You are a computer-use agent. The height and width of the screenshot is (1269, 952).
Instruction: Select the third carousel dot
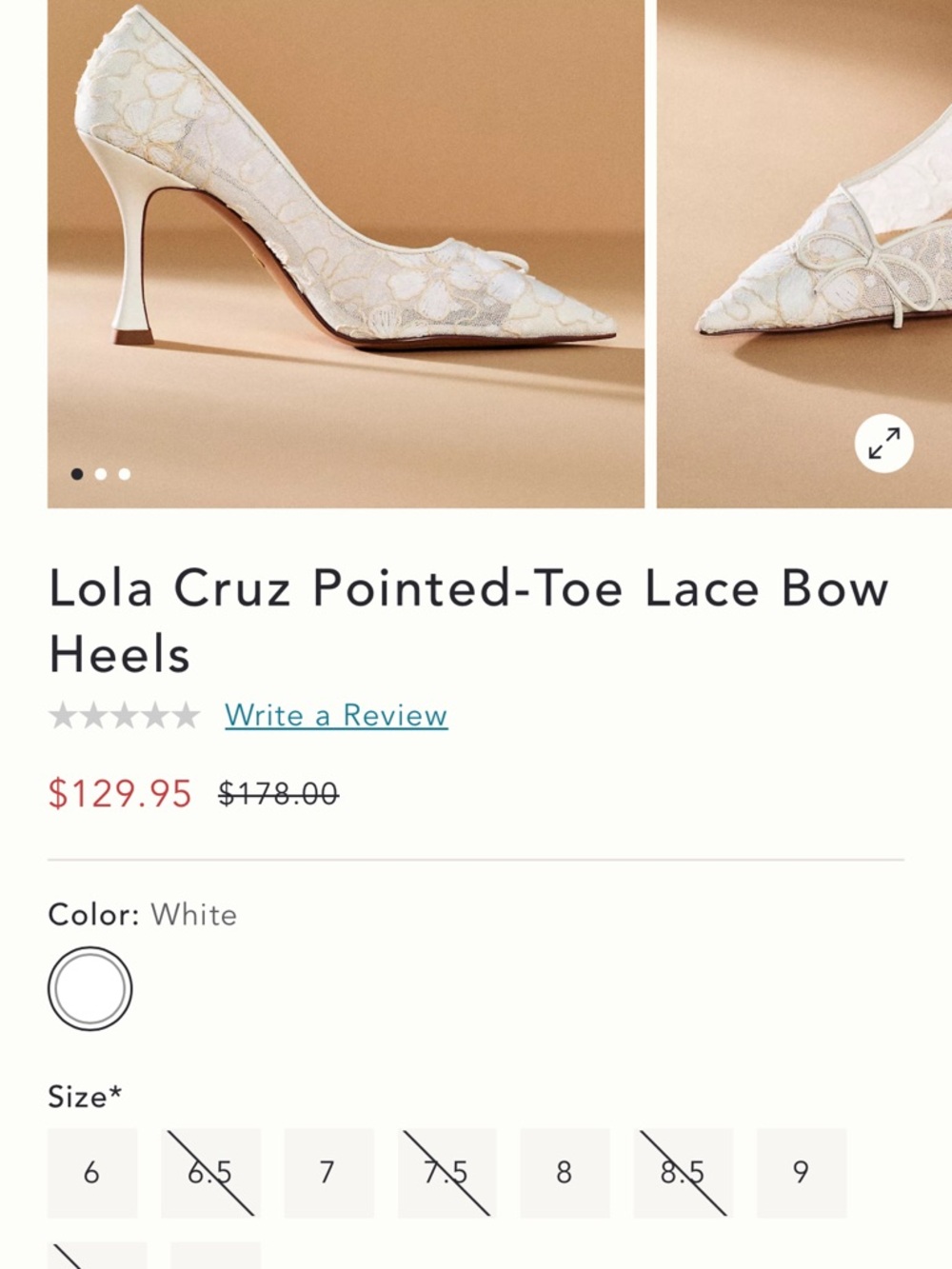pos(125,474)
